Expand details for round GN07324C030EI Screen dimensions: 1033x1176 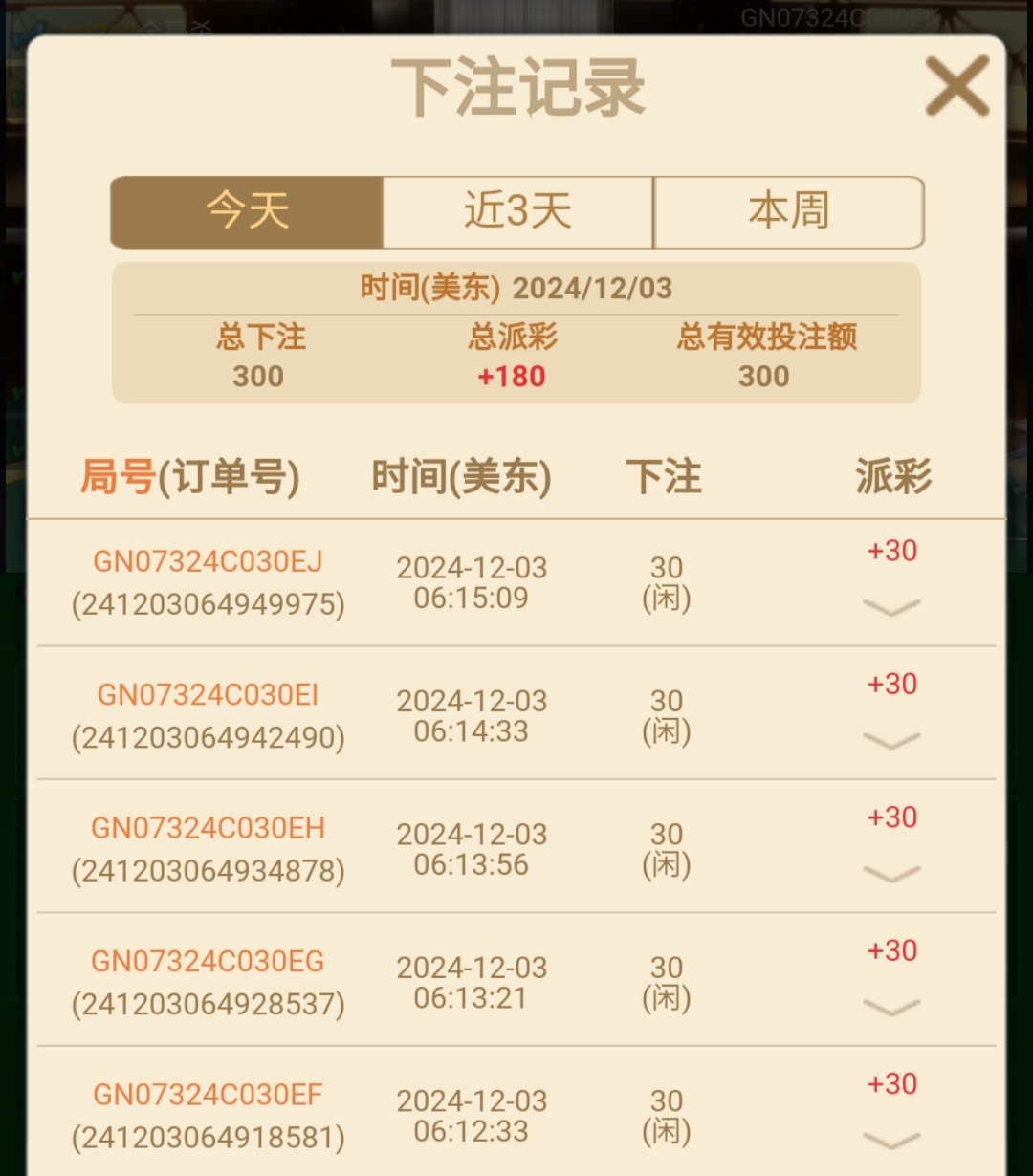[x=891, y=740]
